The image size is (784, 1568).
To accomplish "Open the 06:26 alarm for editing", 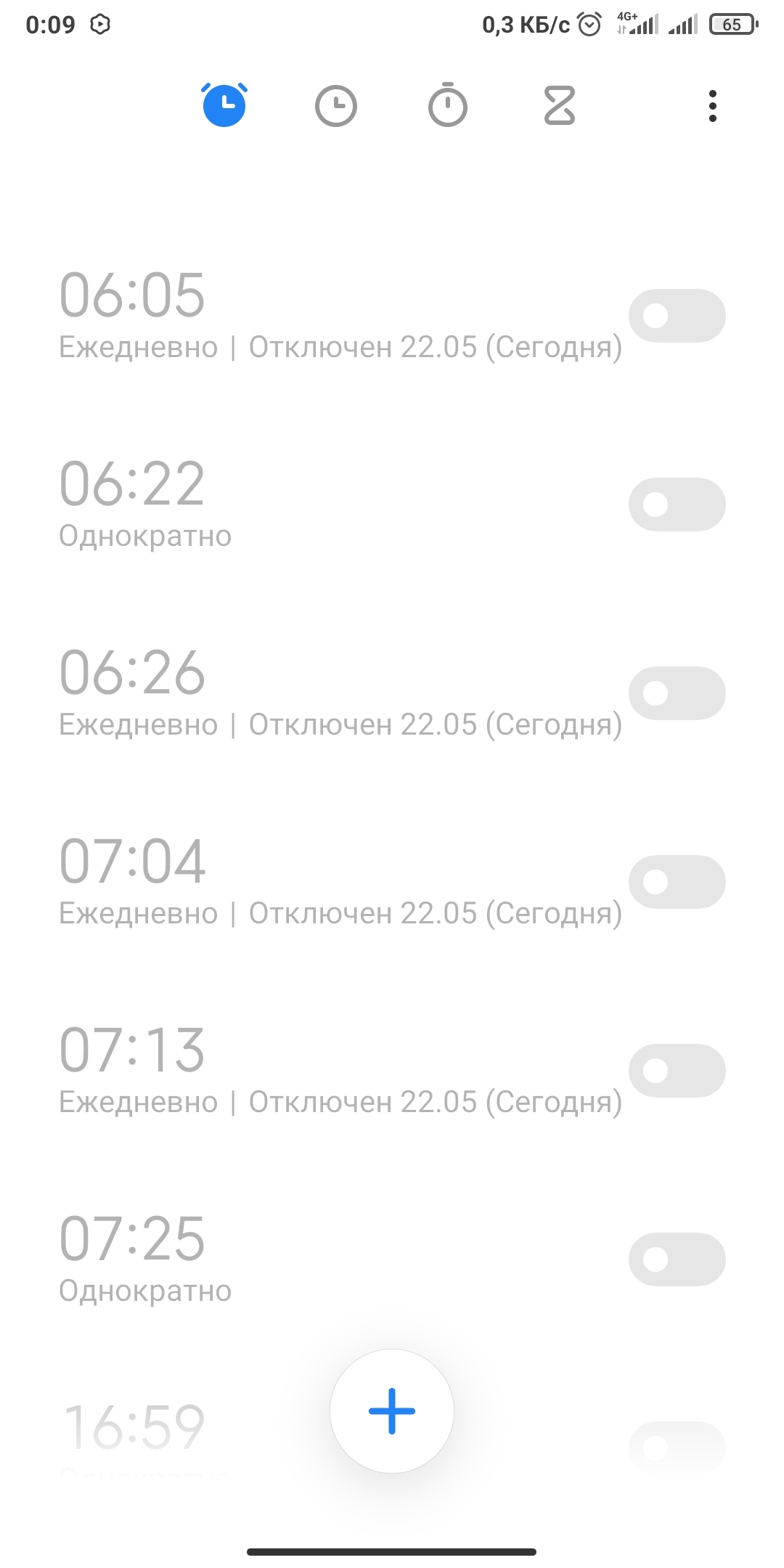I will pos(290,693).
